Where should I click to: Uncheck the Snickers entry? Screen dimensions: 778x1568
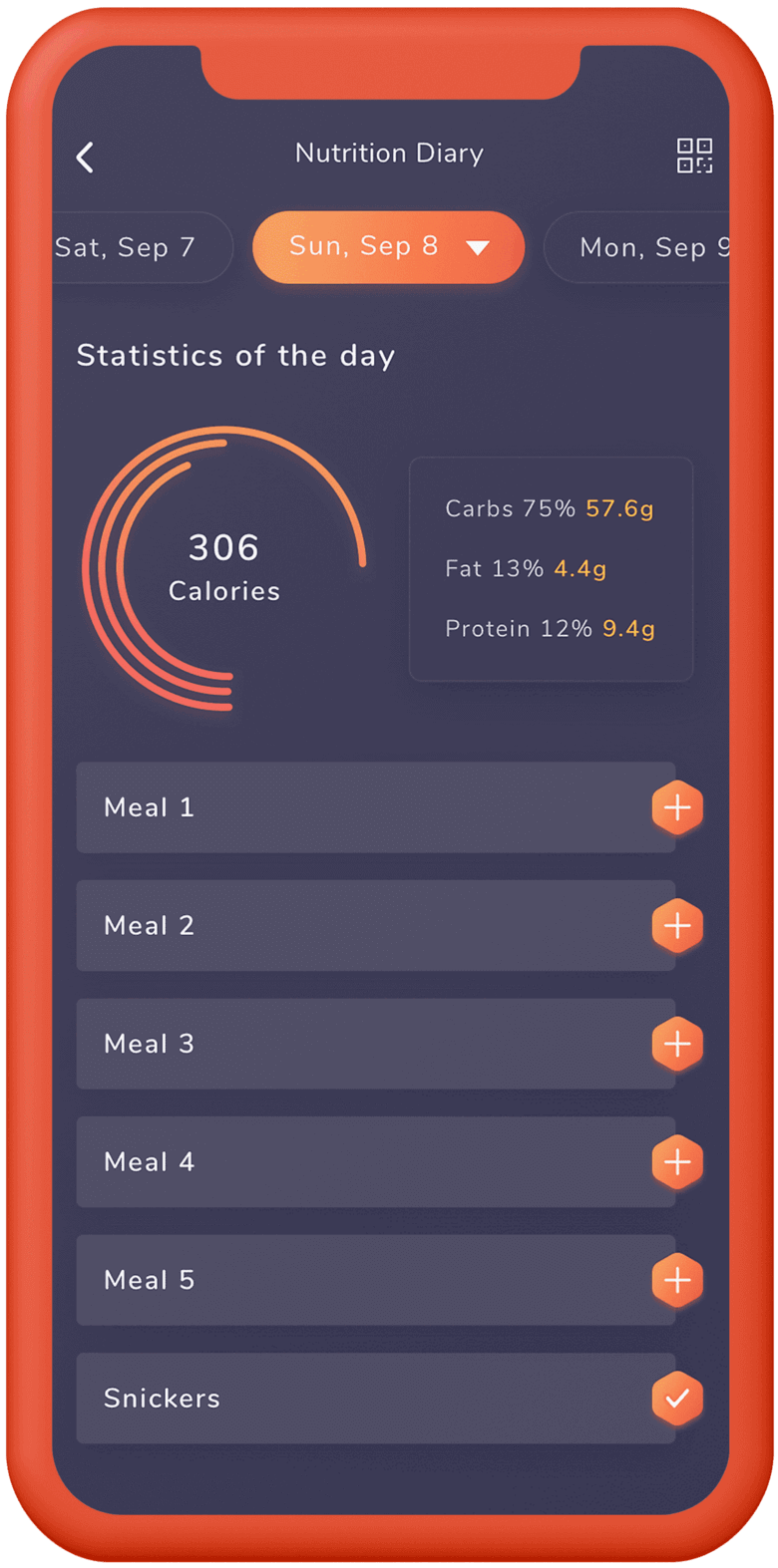tap(677, 1399)
